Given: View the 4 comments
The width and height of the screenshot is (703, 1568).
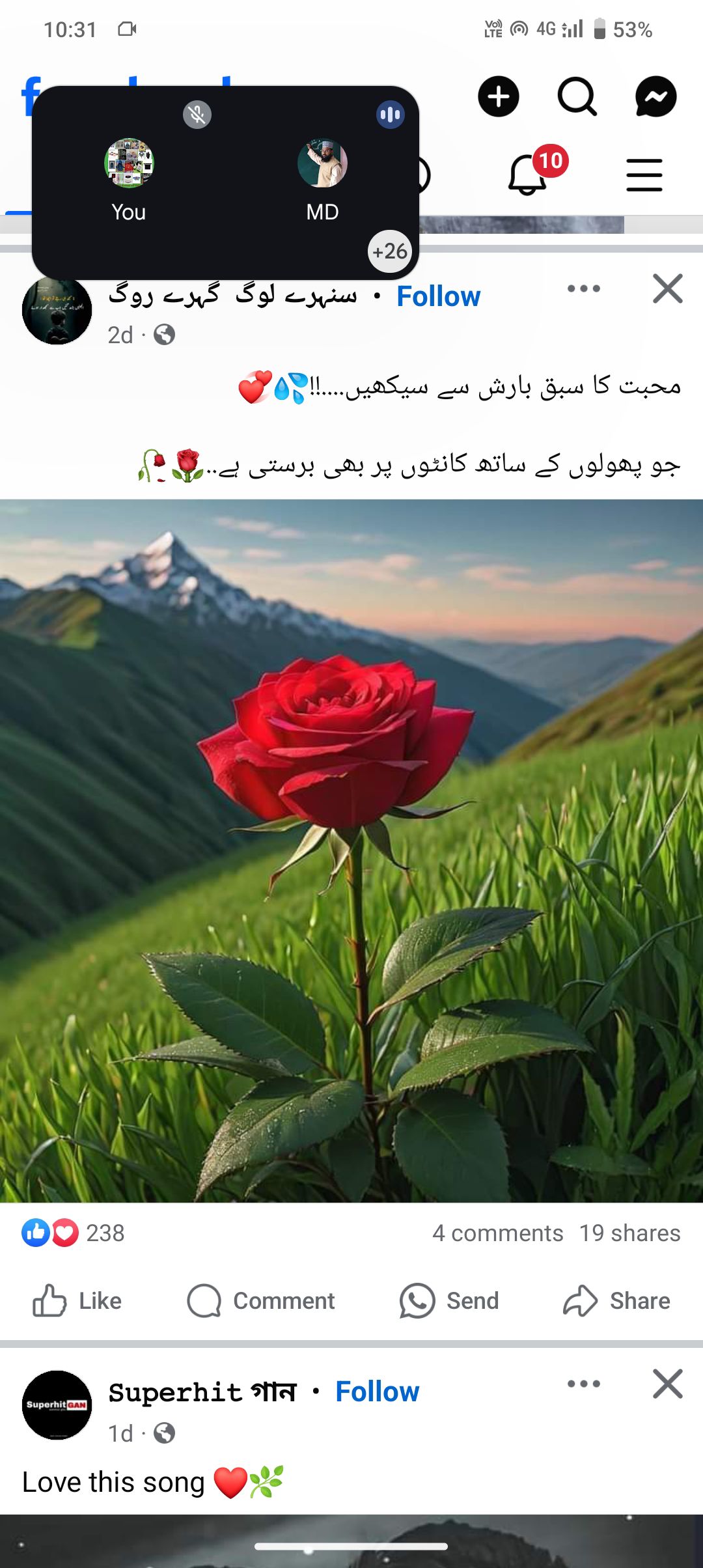Looking at the screenshot, I should 497,1233.
